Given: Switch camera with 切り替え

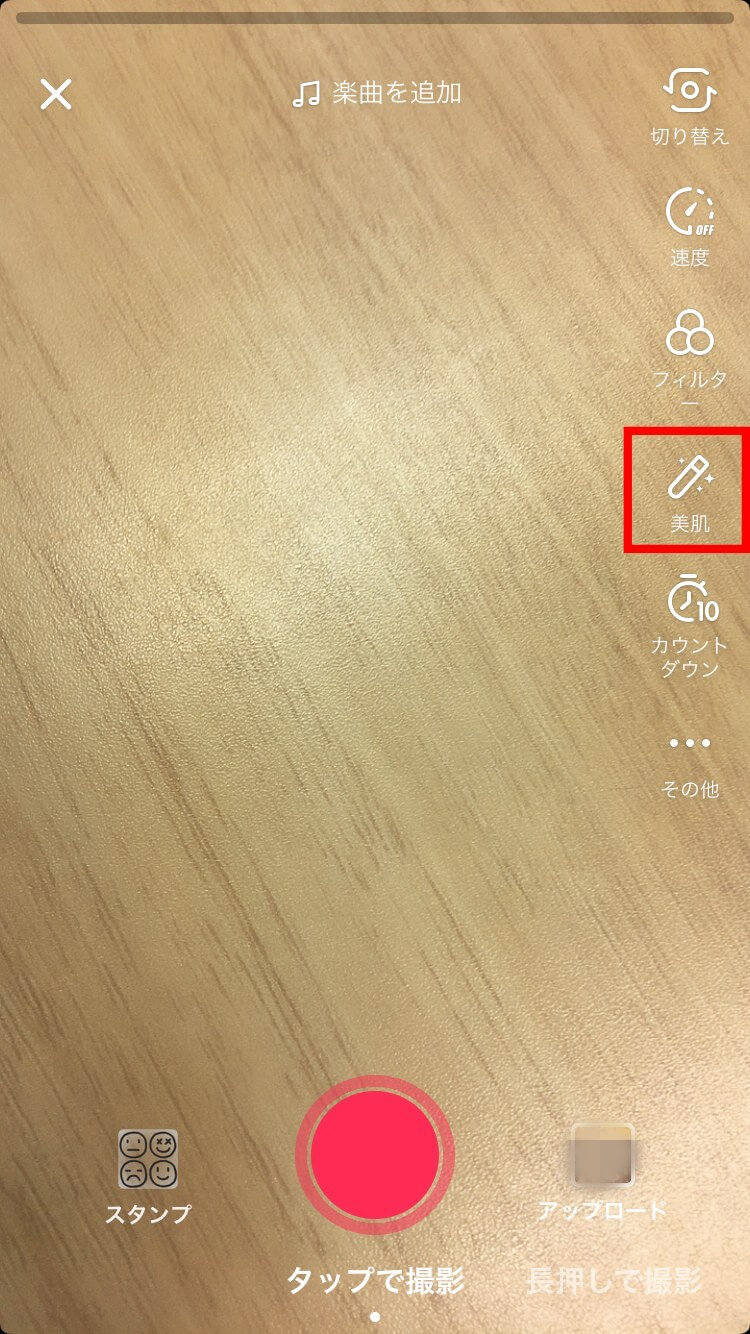Looking at the screenshot, I should (689, 105).
